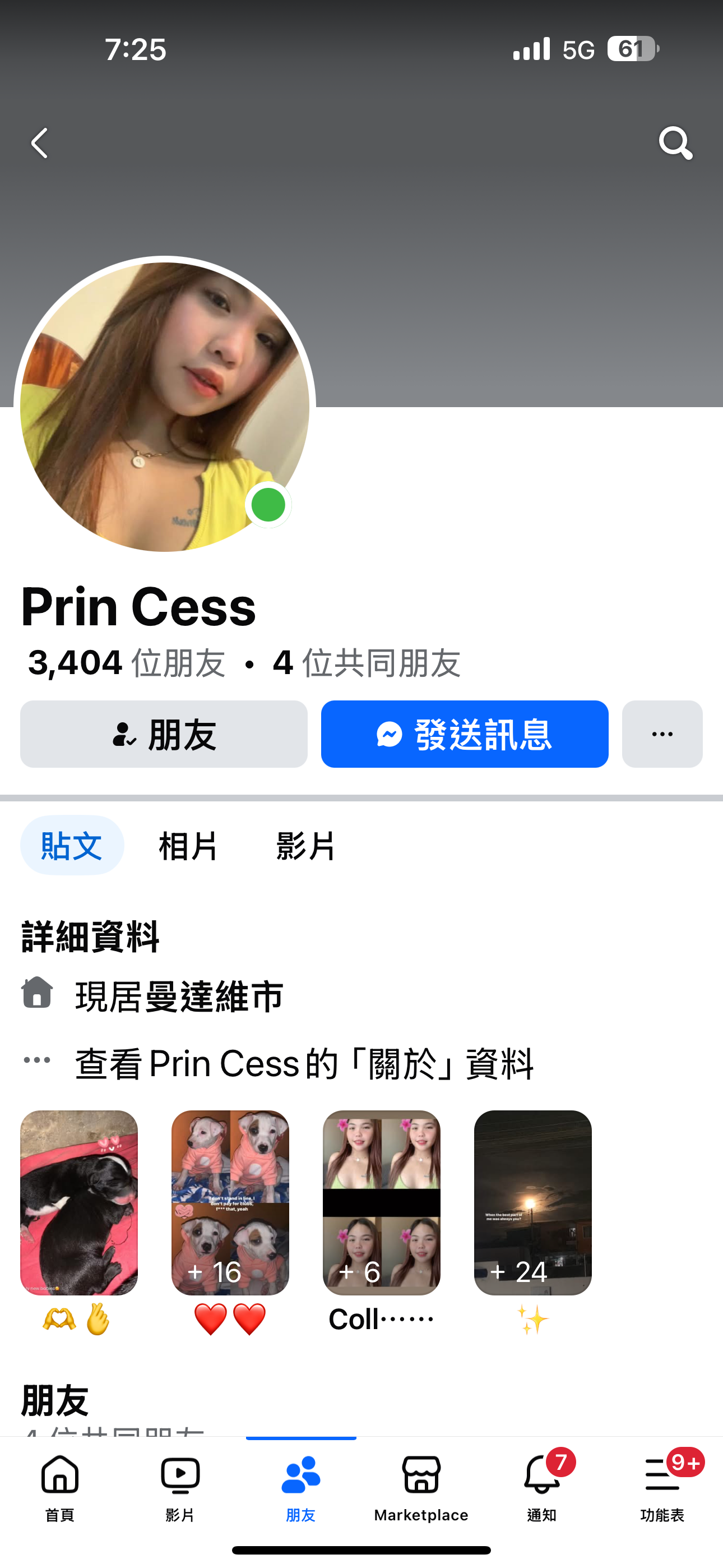The height and width of the screenshot is (1568, 723).
Task: Open Prin Cess's profile picture
Action: click(x=164, y=407)
